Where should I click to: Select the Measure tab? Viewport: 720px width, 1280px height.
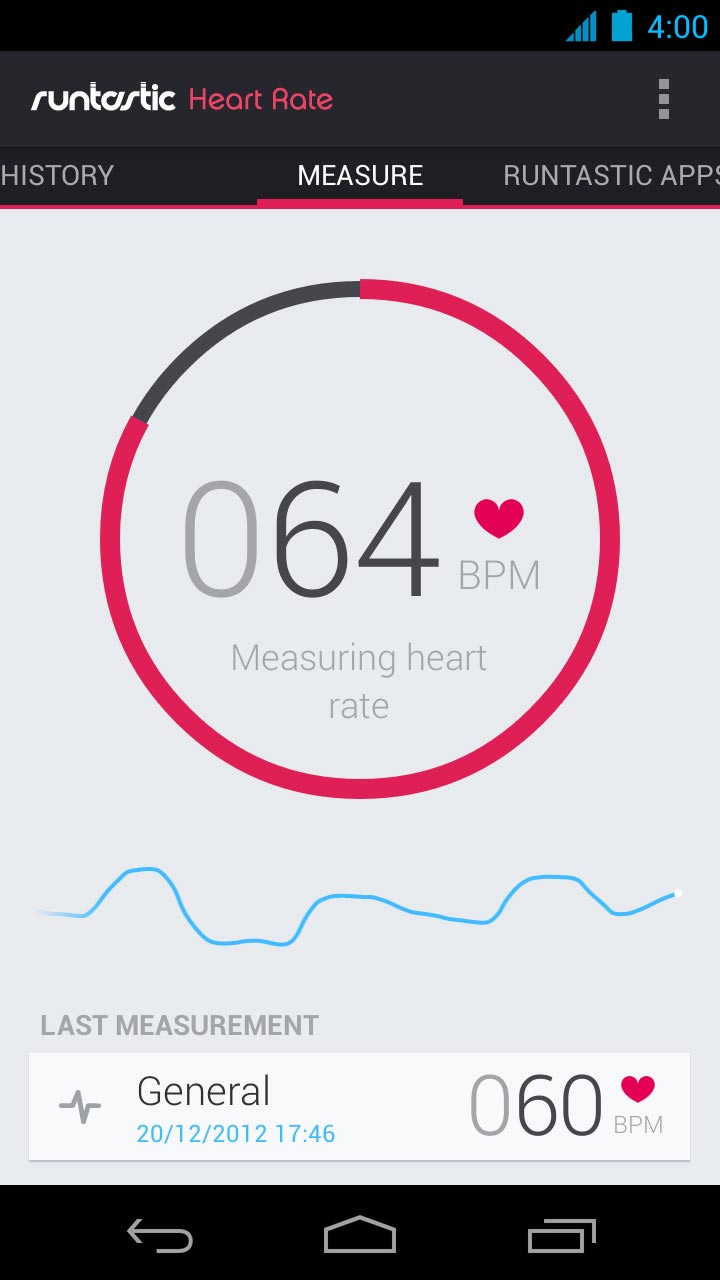pyautogui.click(x=360, y=176)
